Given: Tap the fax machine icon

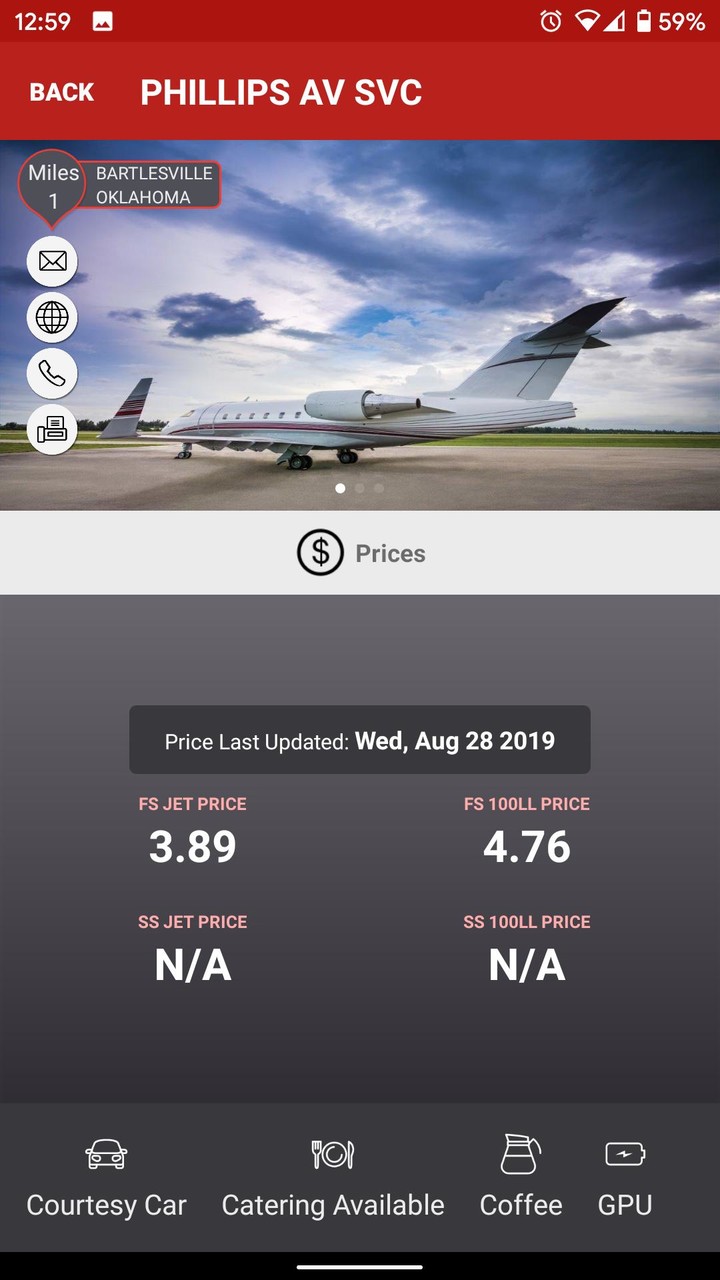Looking at the screenshot, I should click(52, 430).
